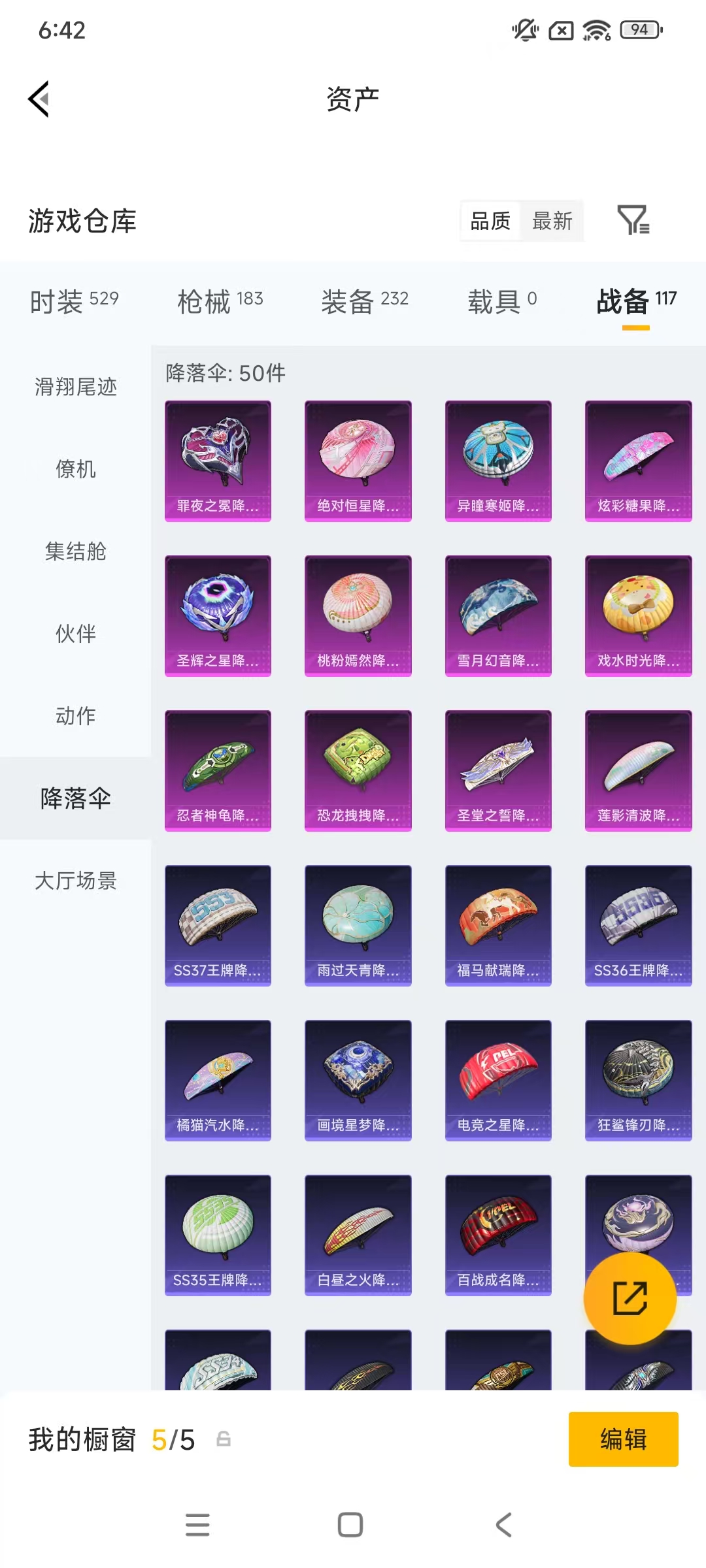Check the Wi-Fi status icon
This screenshot has width=706, height=1568.
tap(597, 29)
